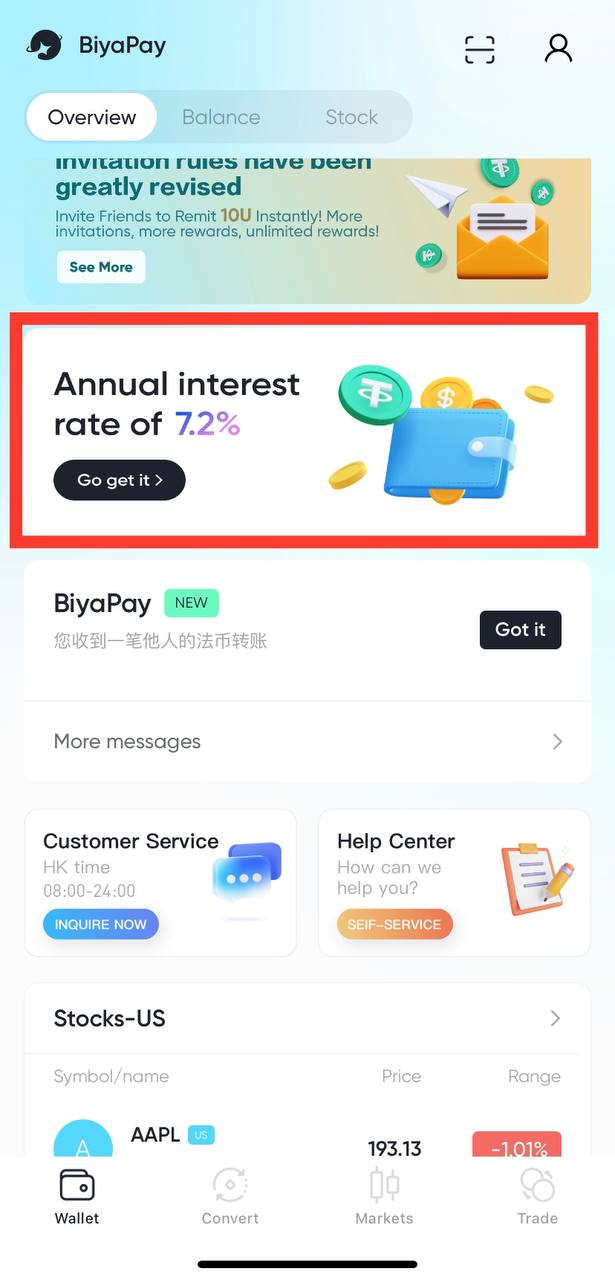This screenshot has width=615, height=1280.
Task: Open the Markets tab
Action: point(384,1197)
